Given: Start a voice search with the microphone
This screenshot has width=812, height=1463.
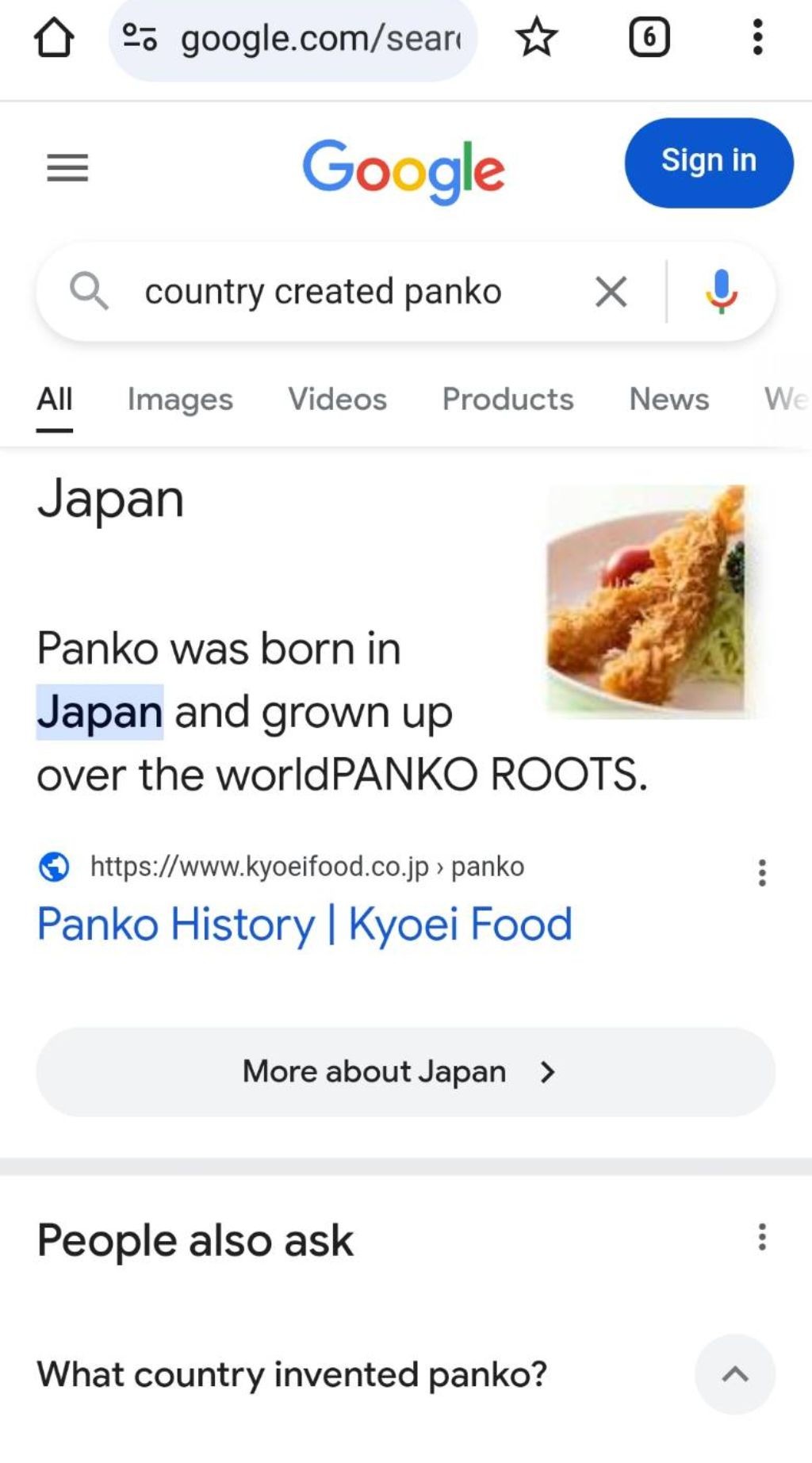Looking at the screenshot, I should pyautogui.click(x=722, y=292).
